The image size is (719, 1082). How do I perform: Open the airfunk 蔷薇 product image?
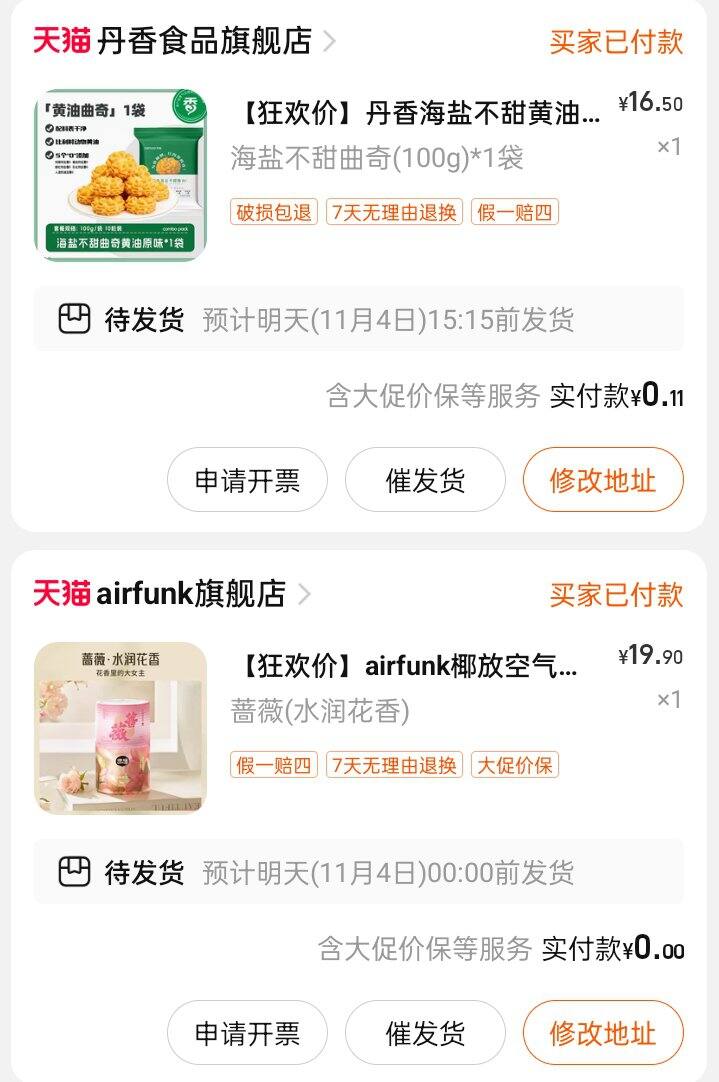pos(120,728)
